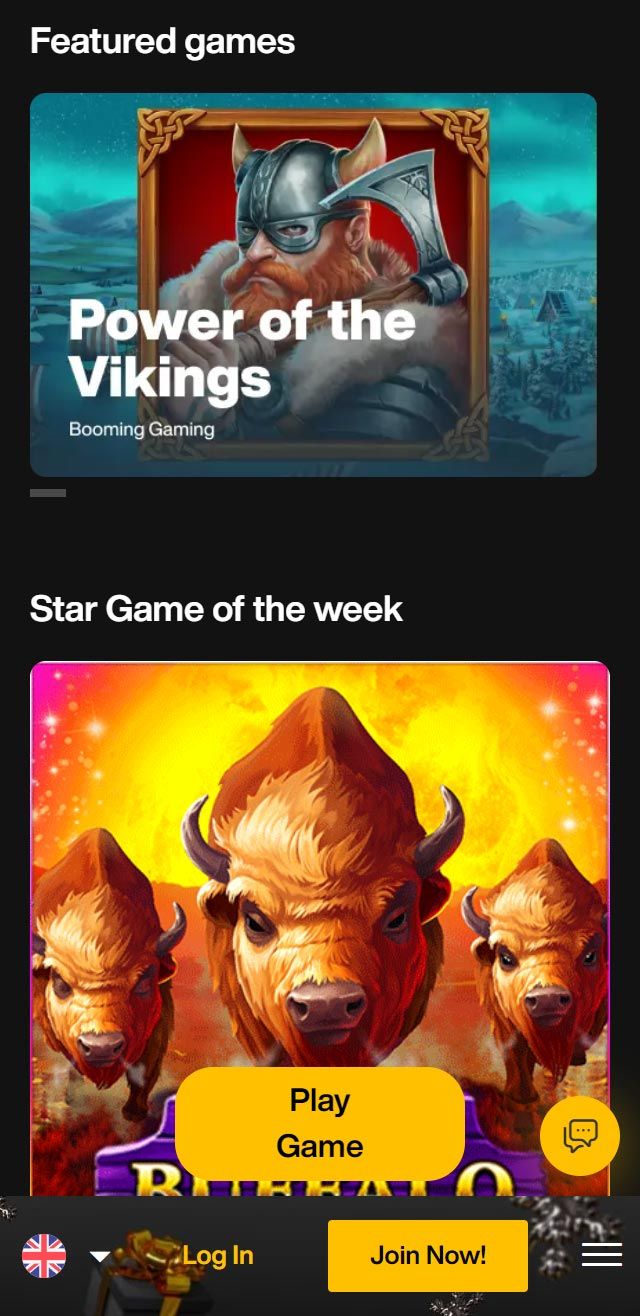Open the hamburger menu
The width and height of the screenshot is (640, 1316).
(602, 1256)
